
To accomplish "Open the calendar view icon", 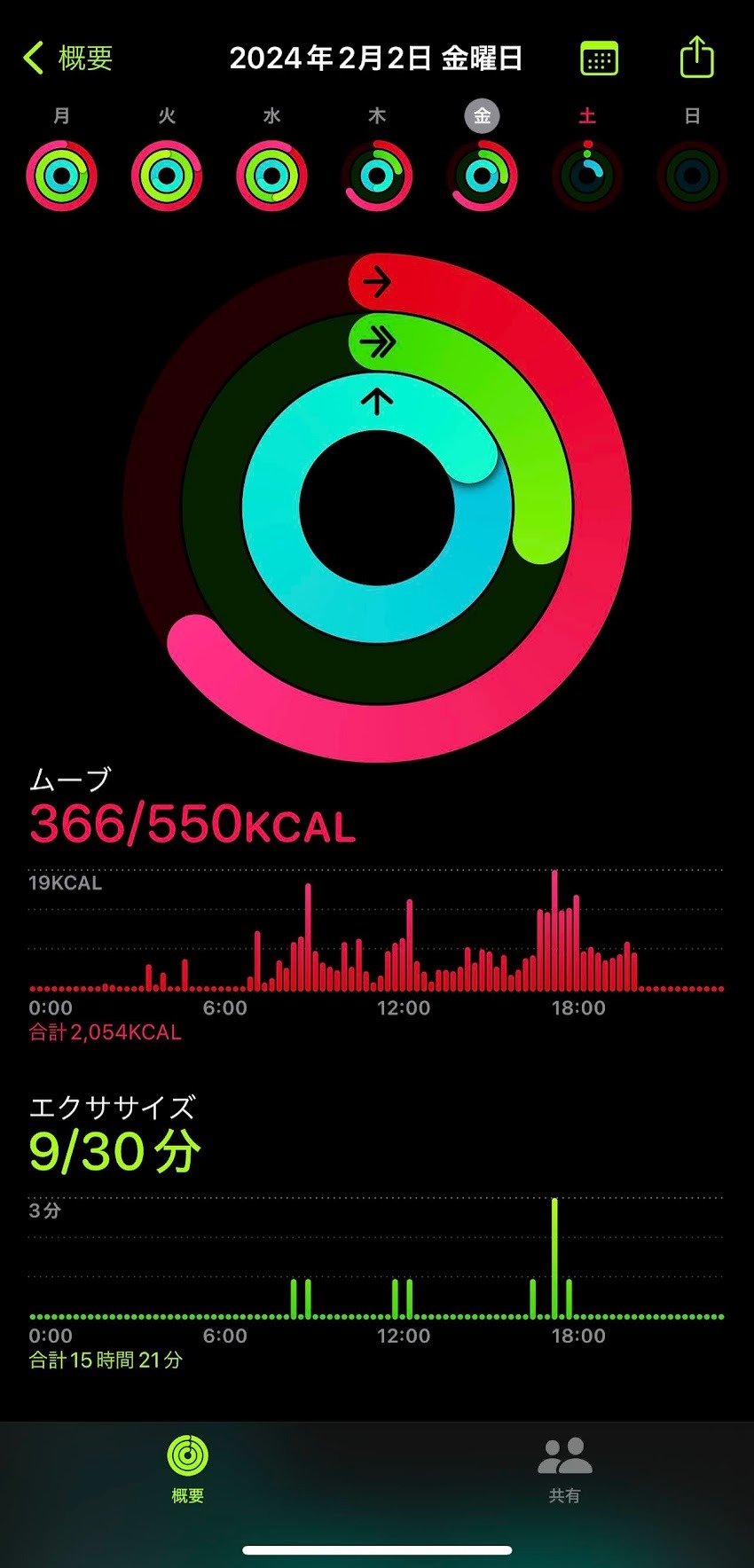I will [599, 59].
